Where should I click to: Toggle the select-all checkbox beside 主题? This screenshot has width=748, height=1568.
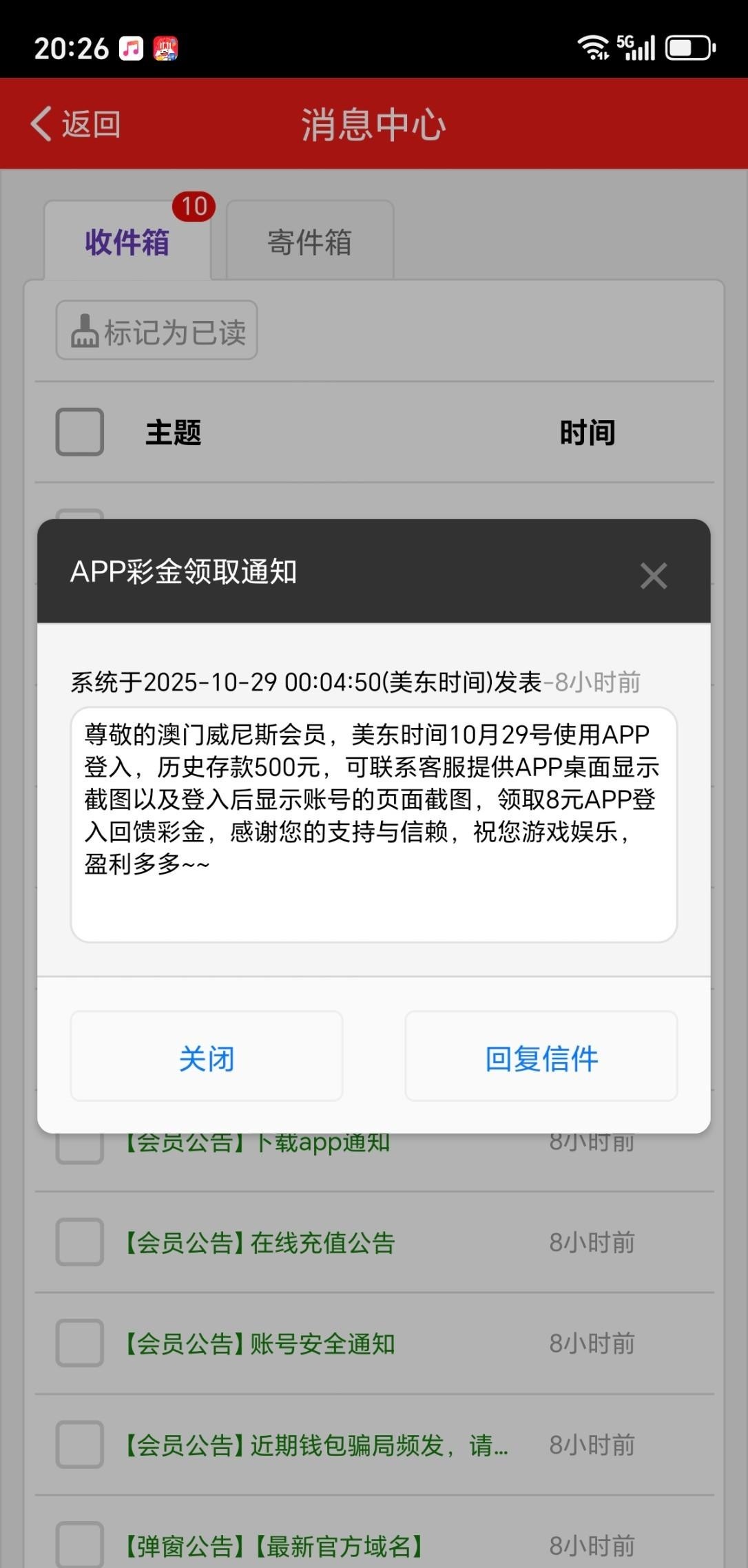[80, 432]
